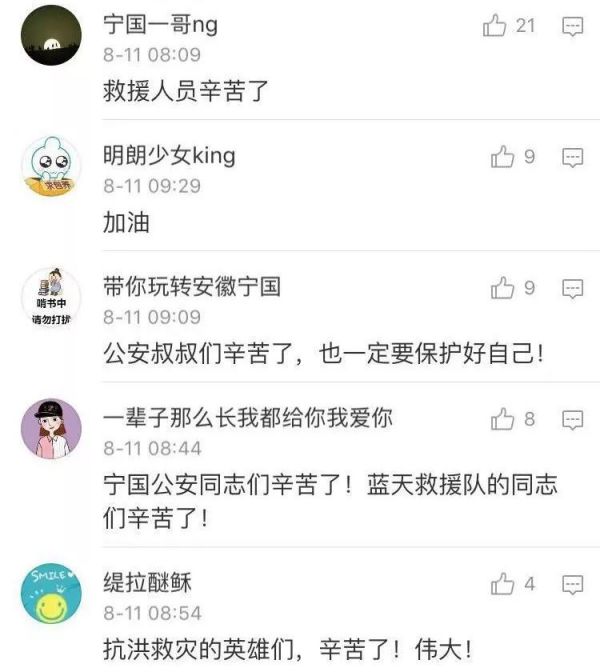
Task: Like 明朗少女king's 加油 comment
Action: [x=502, y=157]
